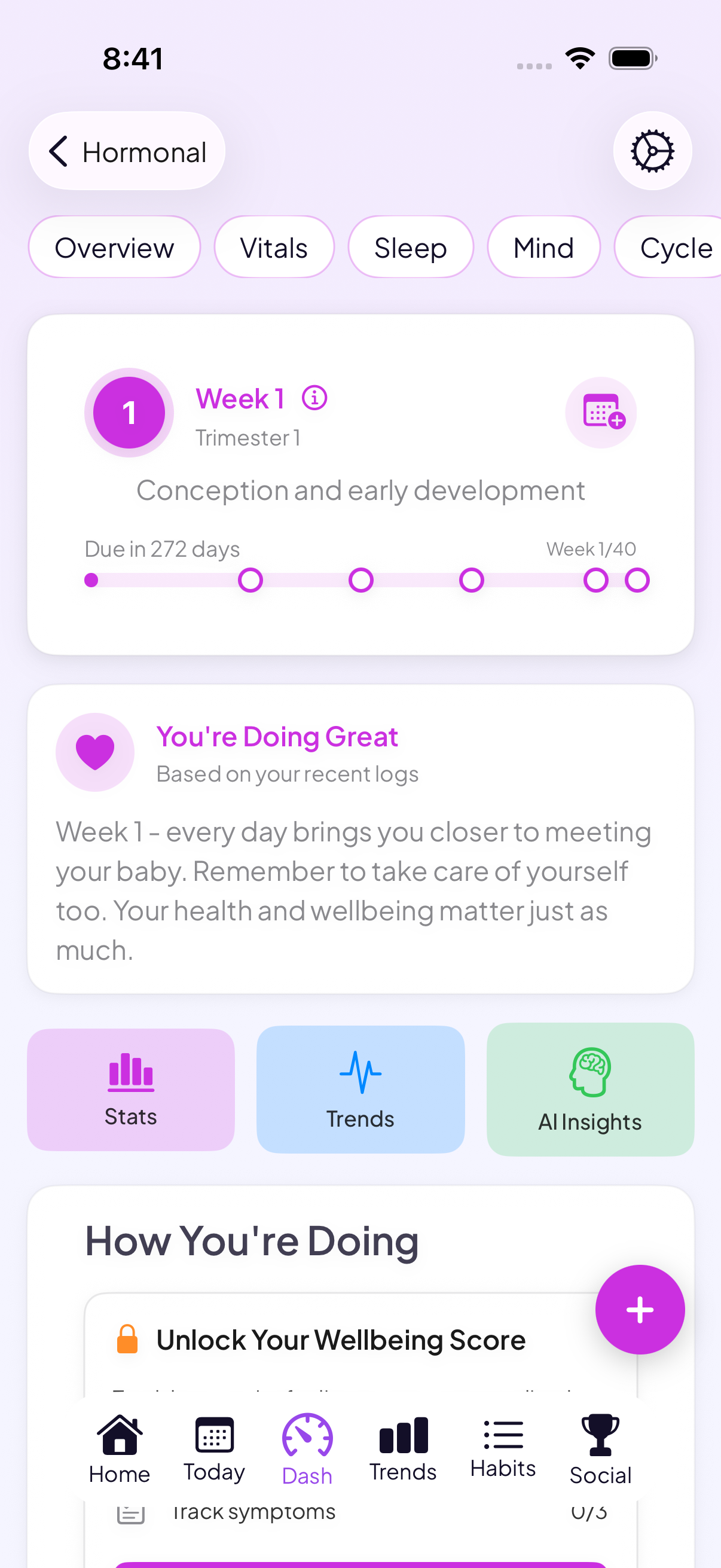
Task: Open settings via the gear icon
Action: pyautogui.click(x=653, y=151)
